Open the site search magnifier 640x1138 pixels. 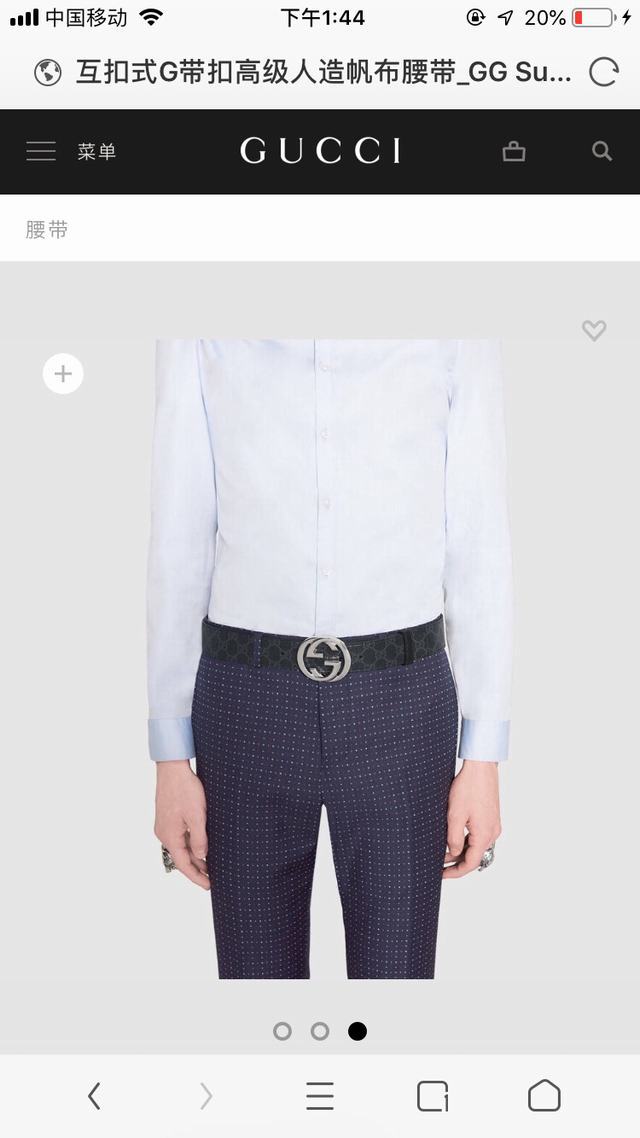point(601,151)
